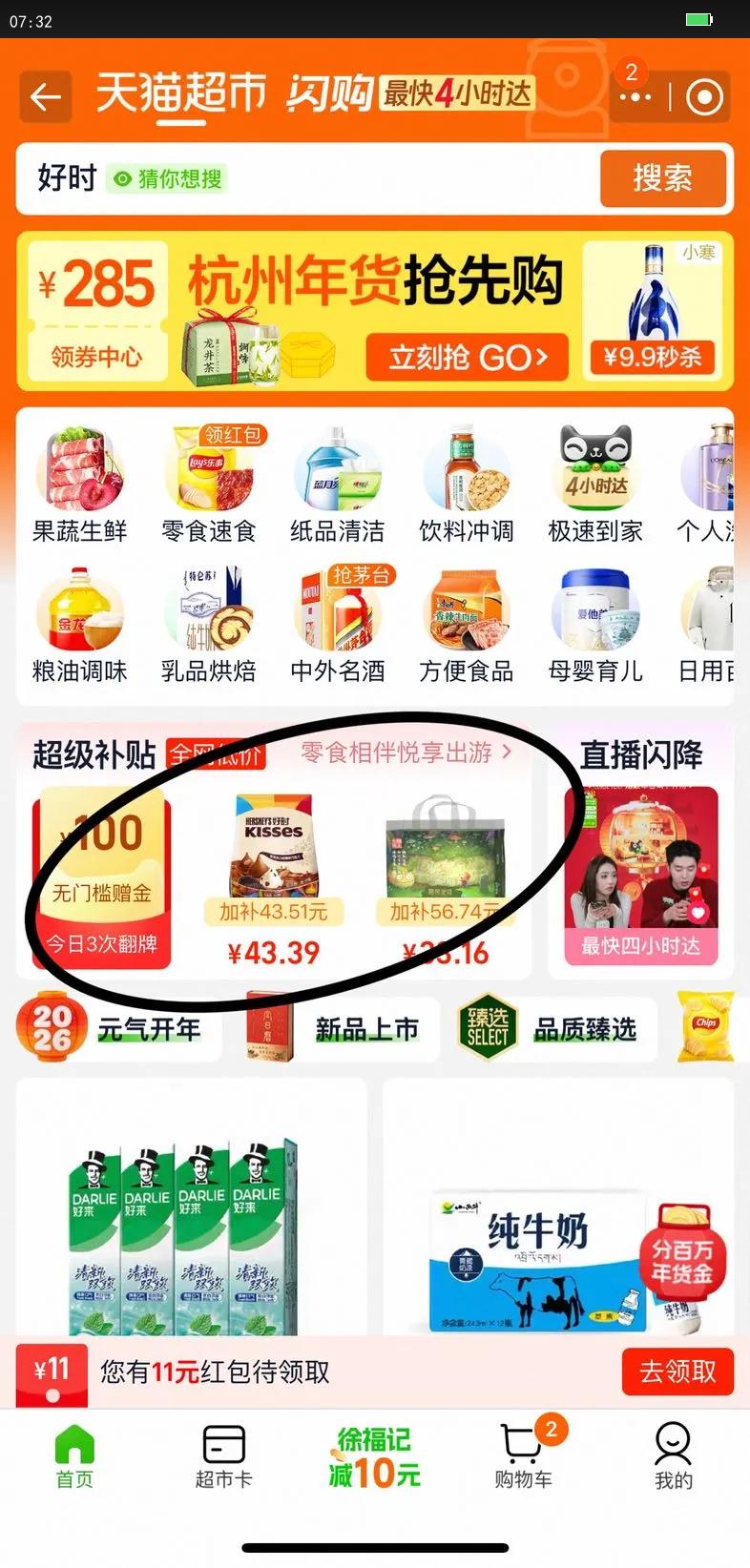Flip the 无门槛赠金 card
750x1568 pixels.
click(101, 878)
